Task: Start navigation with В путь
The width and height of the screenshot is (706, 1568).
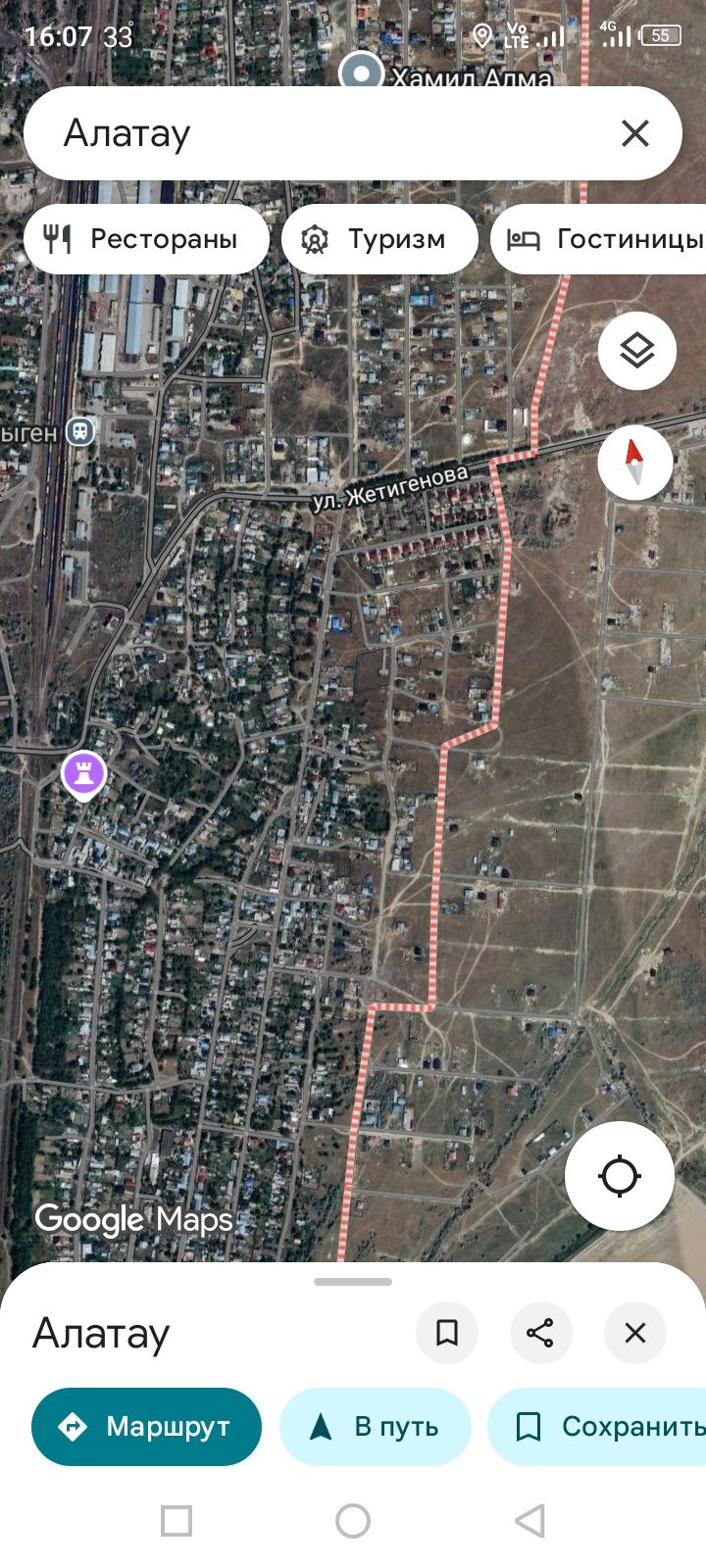Action: [376, 1427]
